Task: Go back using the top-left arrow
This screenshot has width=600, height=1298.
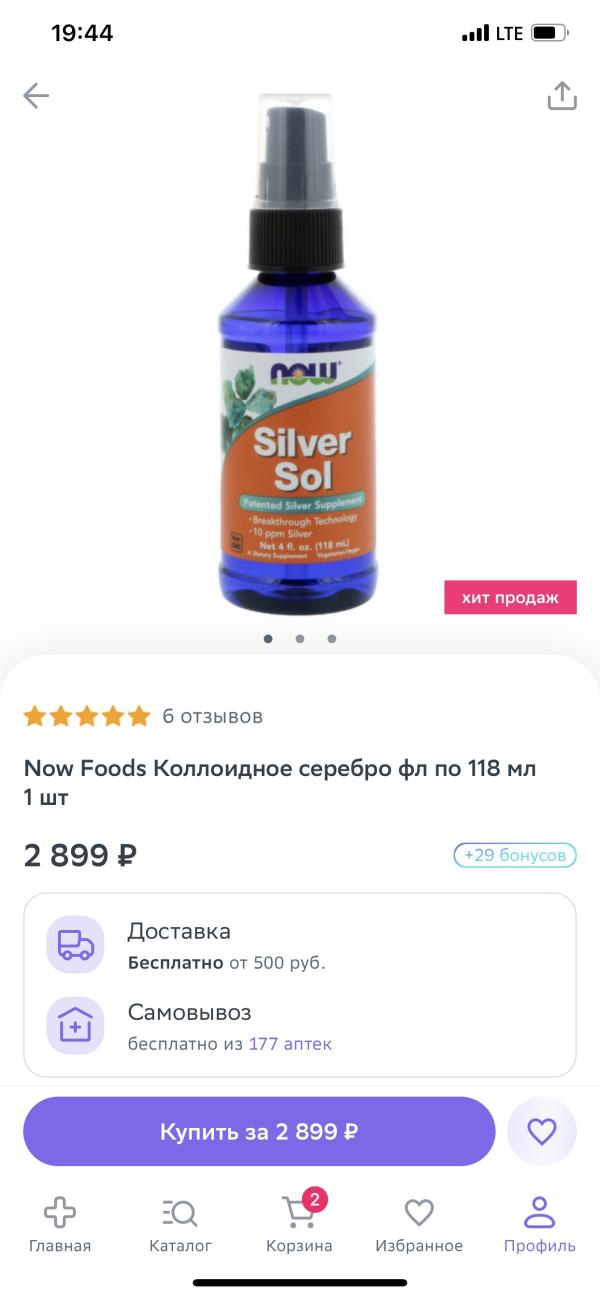Action: pyautogui.click(x=36, y=96)
